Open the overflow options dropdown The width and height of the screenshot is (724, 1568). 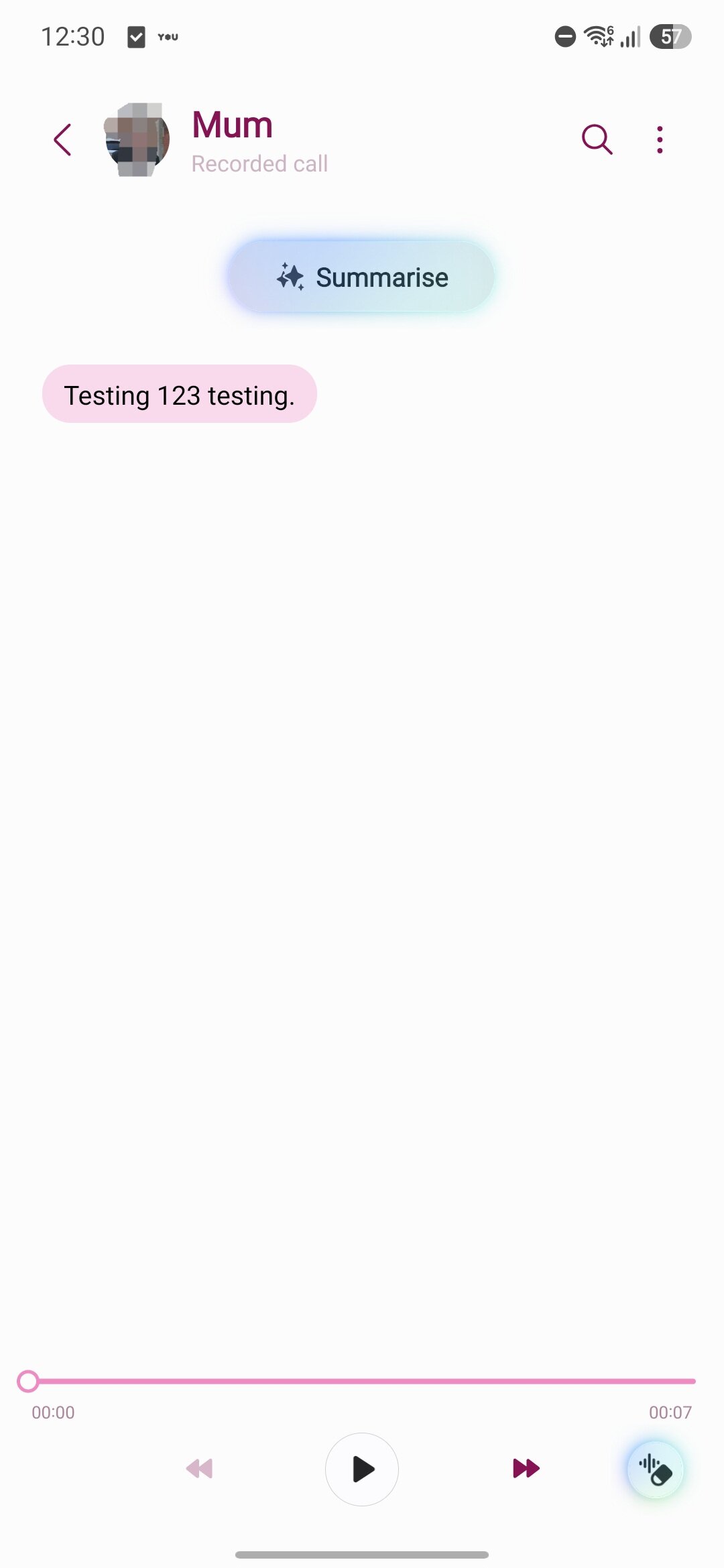point(659,139)
